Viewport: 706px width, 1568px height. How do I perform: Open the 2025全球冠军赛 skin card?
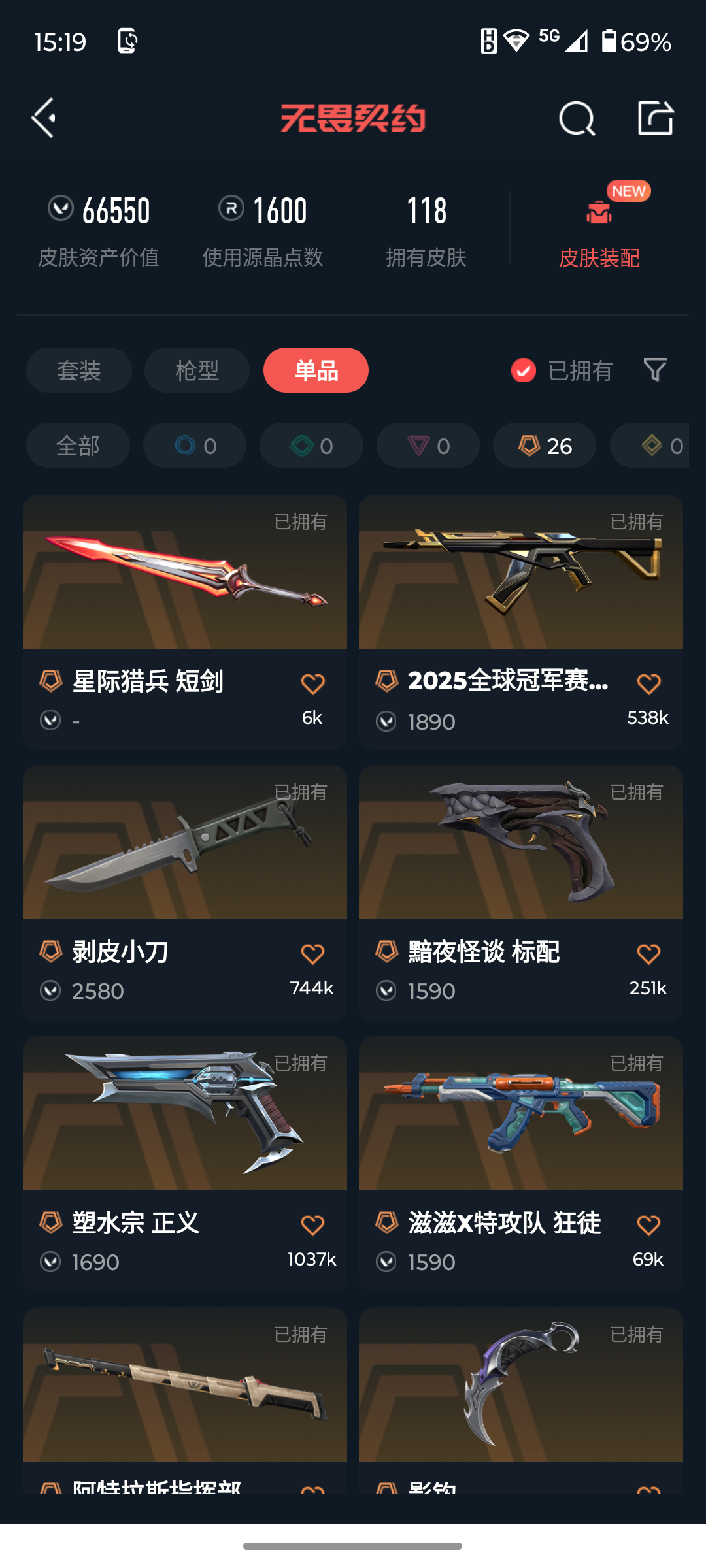click(520, 588)
